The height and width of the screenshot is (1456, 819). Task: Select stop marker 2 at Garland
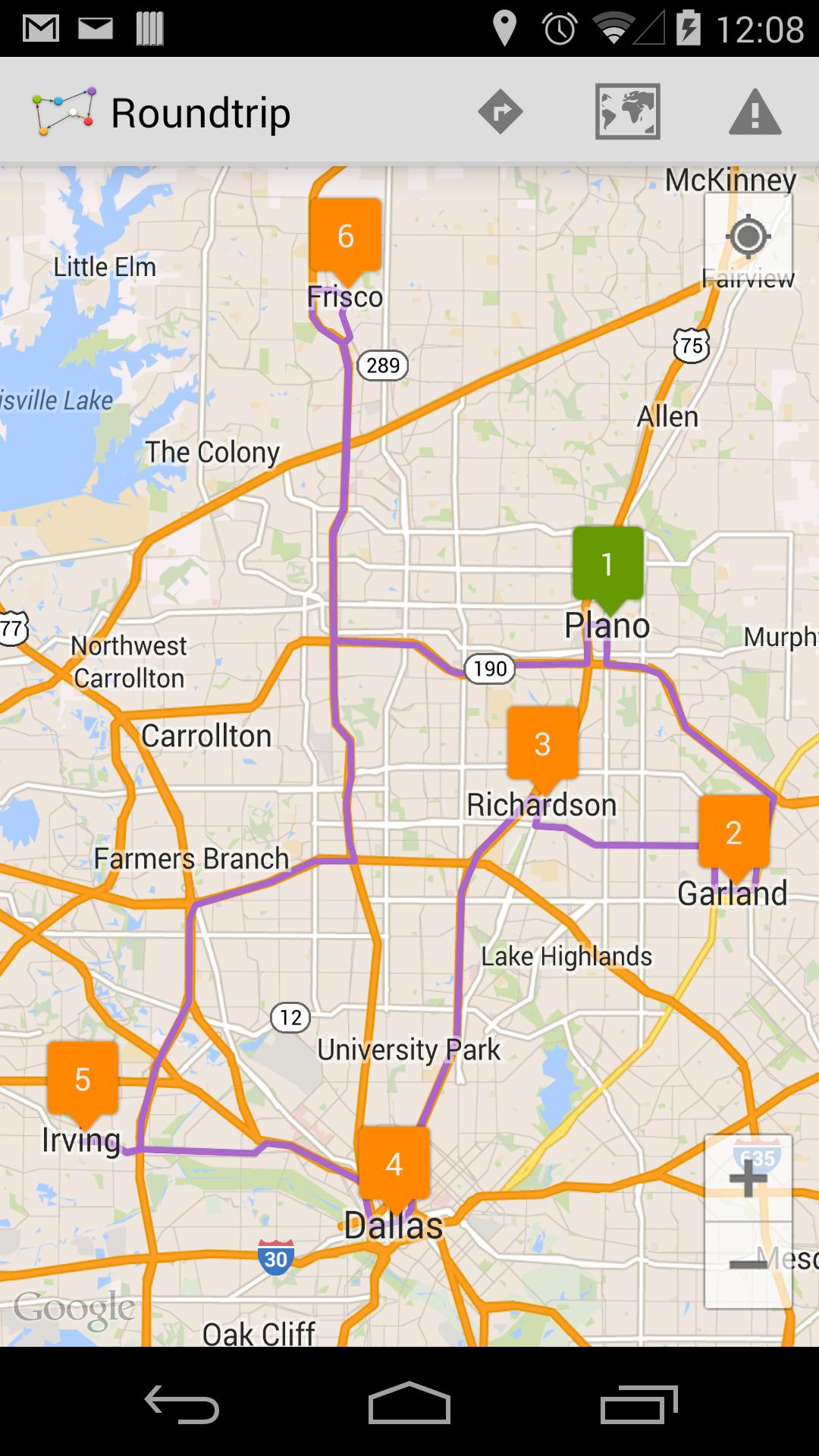click(733, 833)
